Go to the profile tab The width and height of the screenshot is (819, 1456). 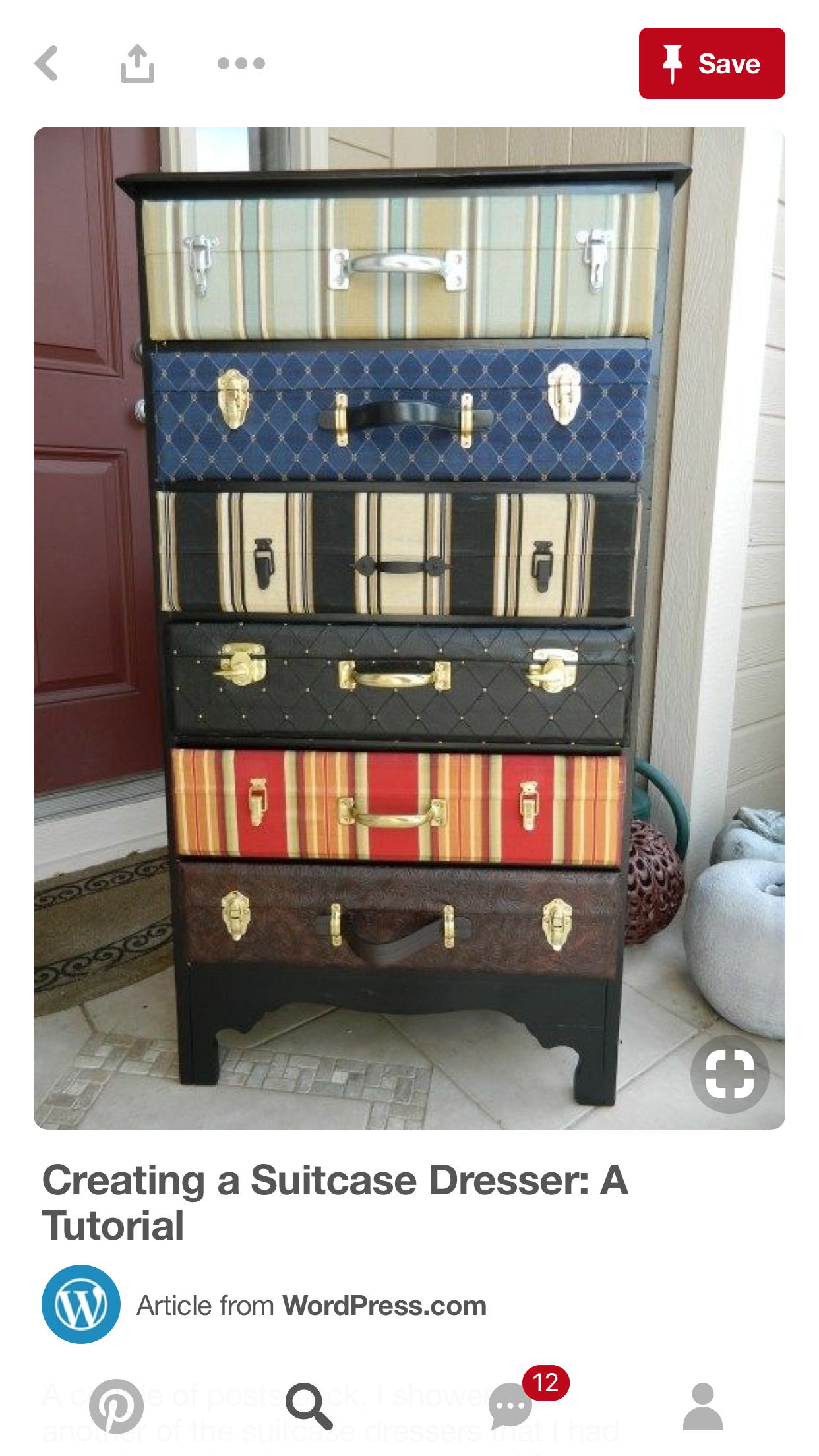703,1406
